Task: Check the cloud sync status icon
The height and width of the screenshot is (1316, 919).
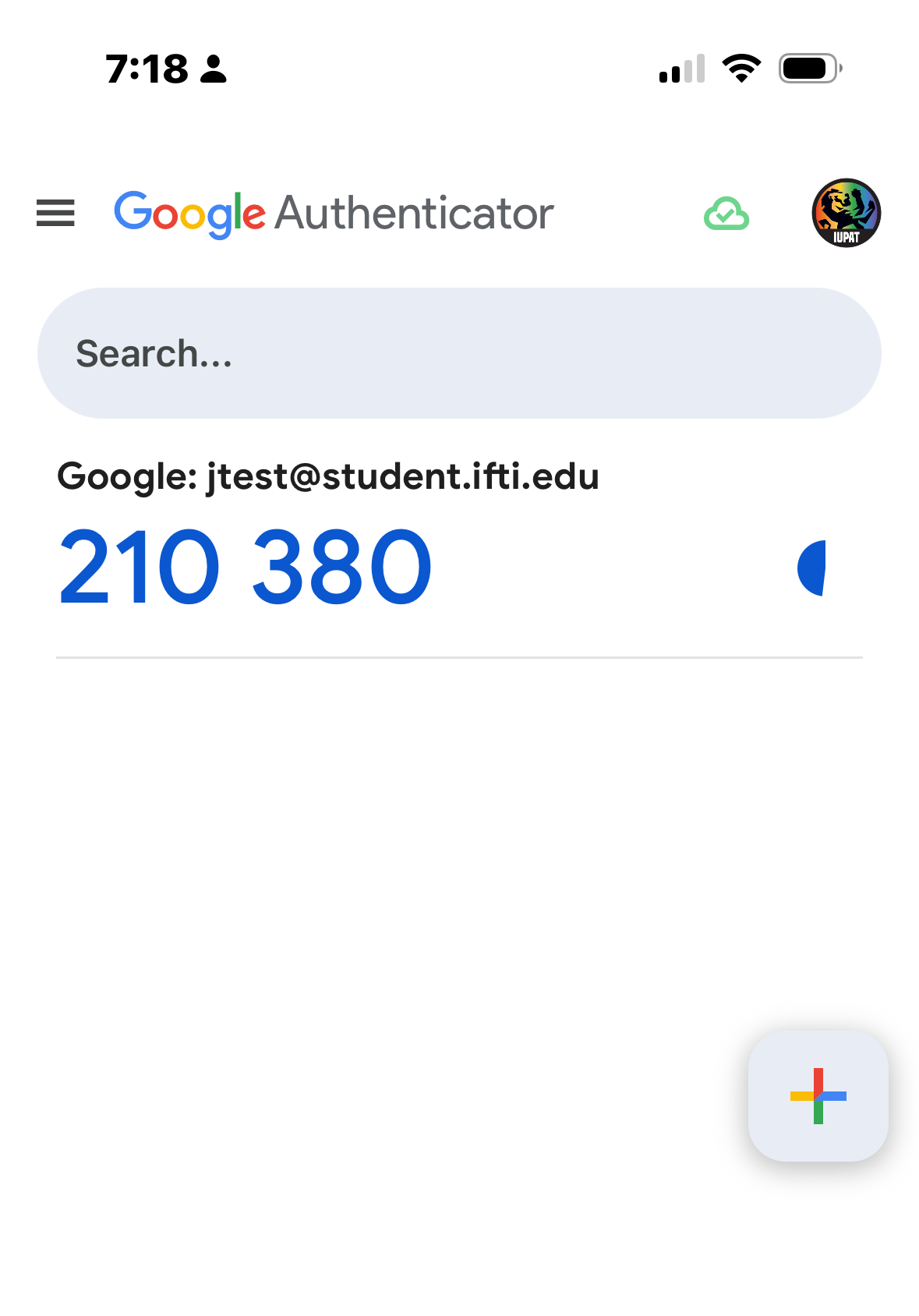Action: click(726, 214)
